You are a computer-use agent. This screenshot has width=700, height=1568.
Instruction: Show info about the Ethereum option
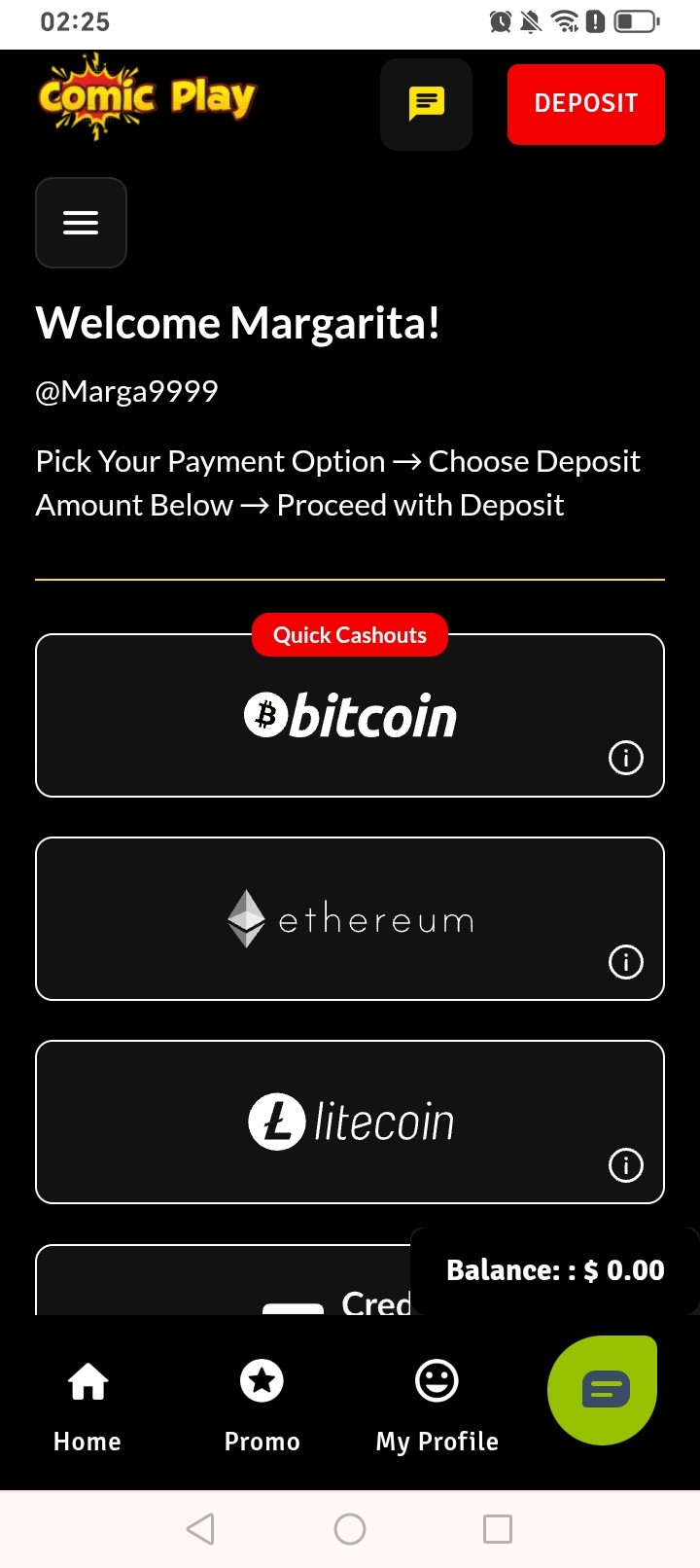tap(625, 962)
